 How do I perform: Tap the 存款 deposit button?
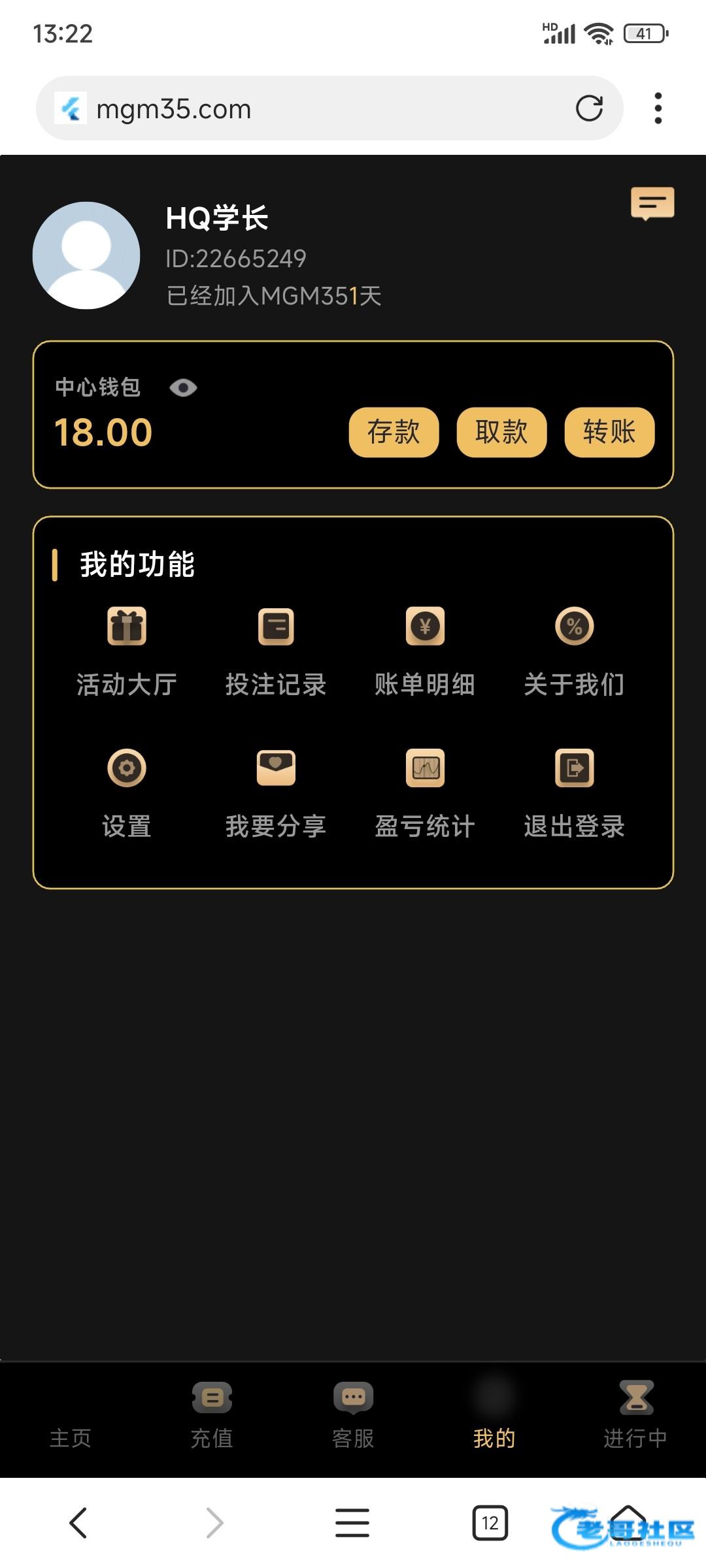pos(394,432)
